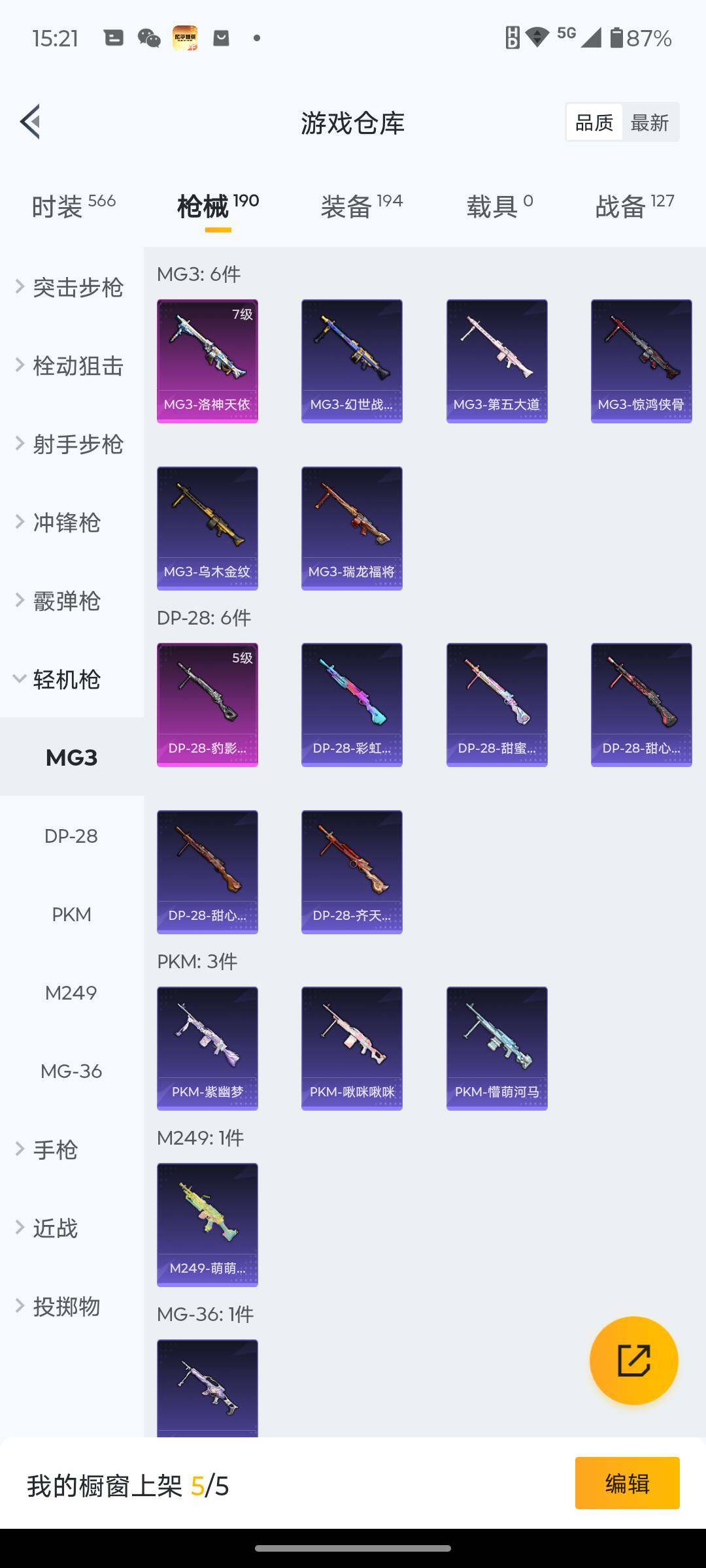Expand the 手枪 category

point(56,1150)
